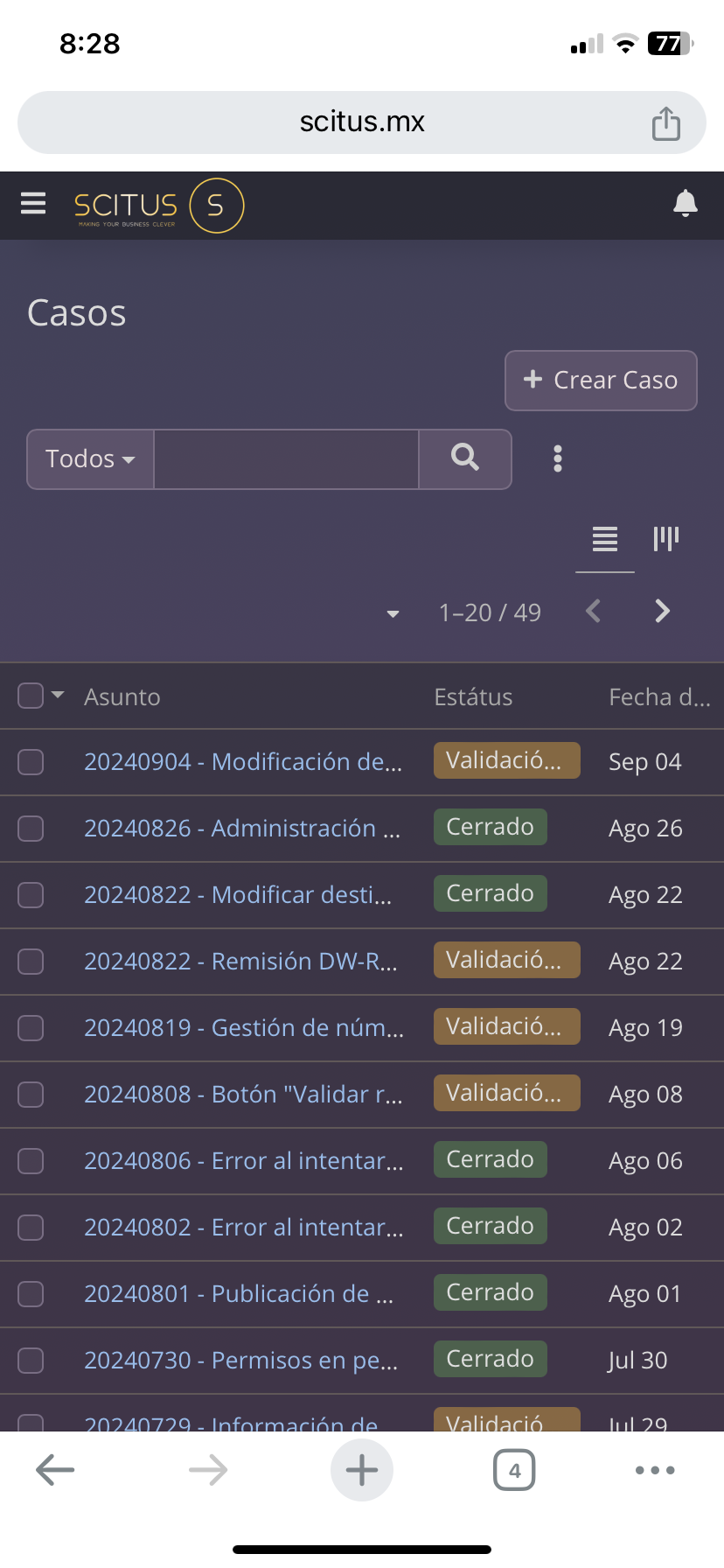The height and width of the screenshot is (1568, 724).
Task: Expand the Todos filter dropdown
Action: (90, 459)
